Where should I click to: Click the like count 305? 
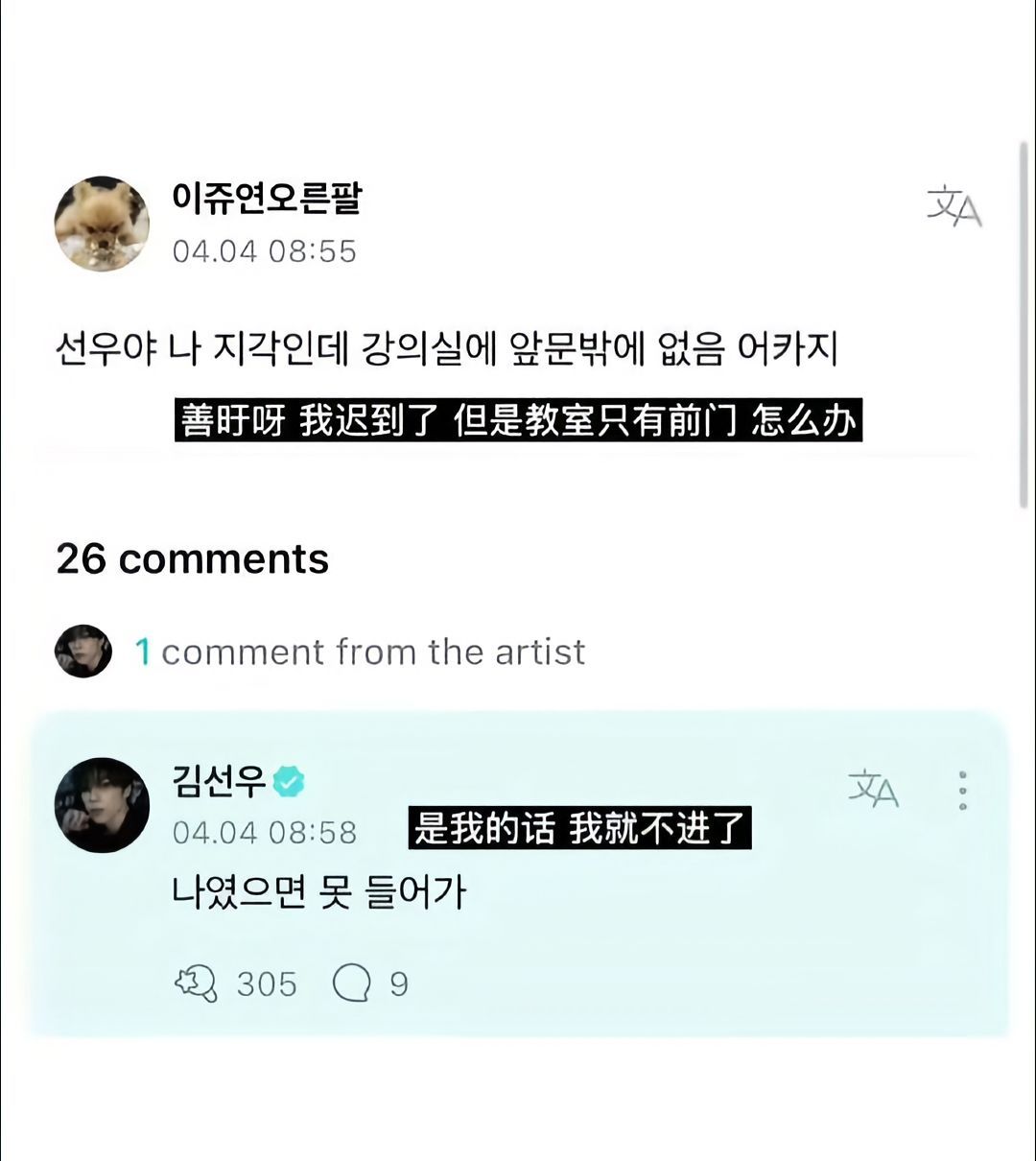266,983
